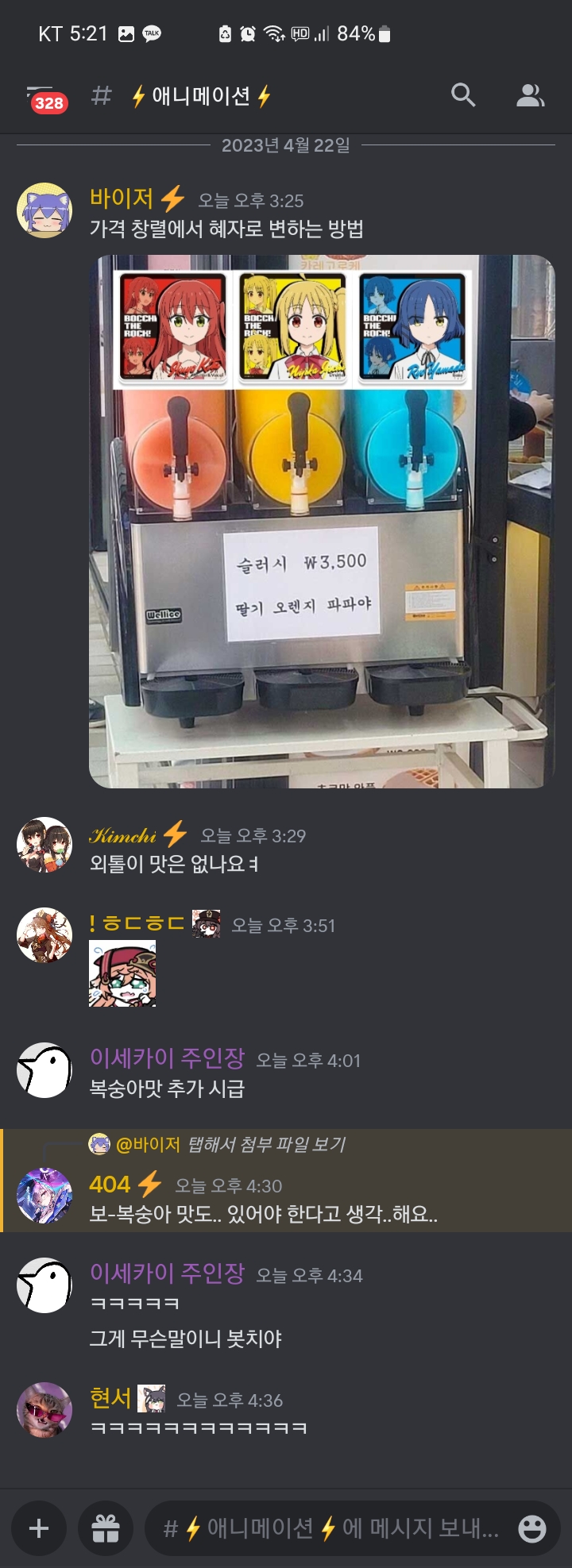View 404's profile avatar
This screenshot has height=1568, width=572.
pyautogui.click(x=44, y=1195)
